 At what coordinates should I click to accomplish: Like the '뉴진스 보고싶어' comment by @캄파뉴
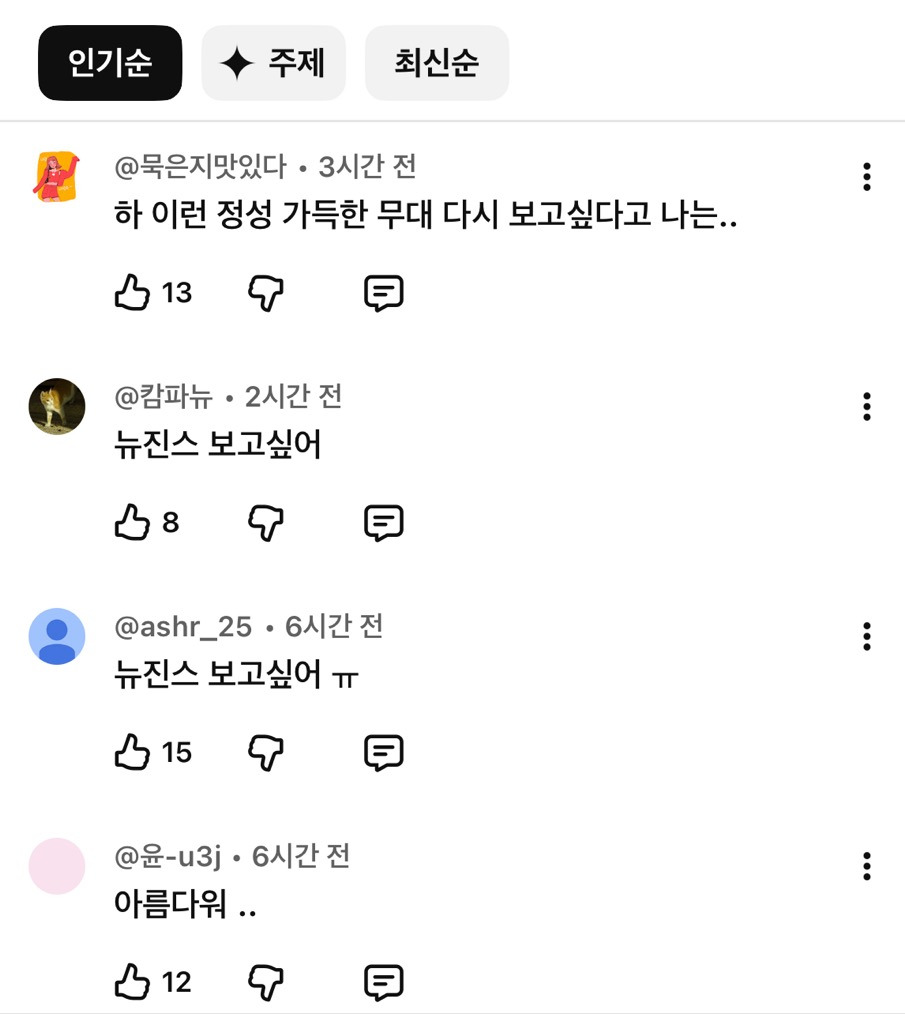point(131,522)
